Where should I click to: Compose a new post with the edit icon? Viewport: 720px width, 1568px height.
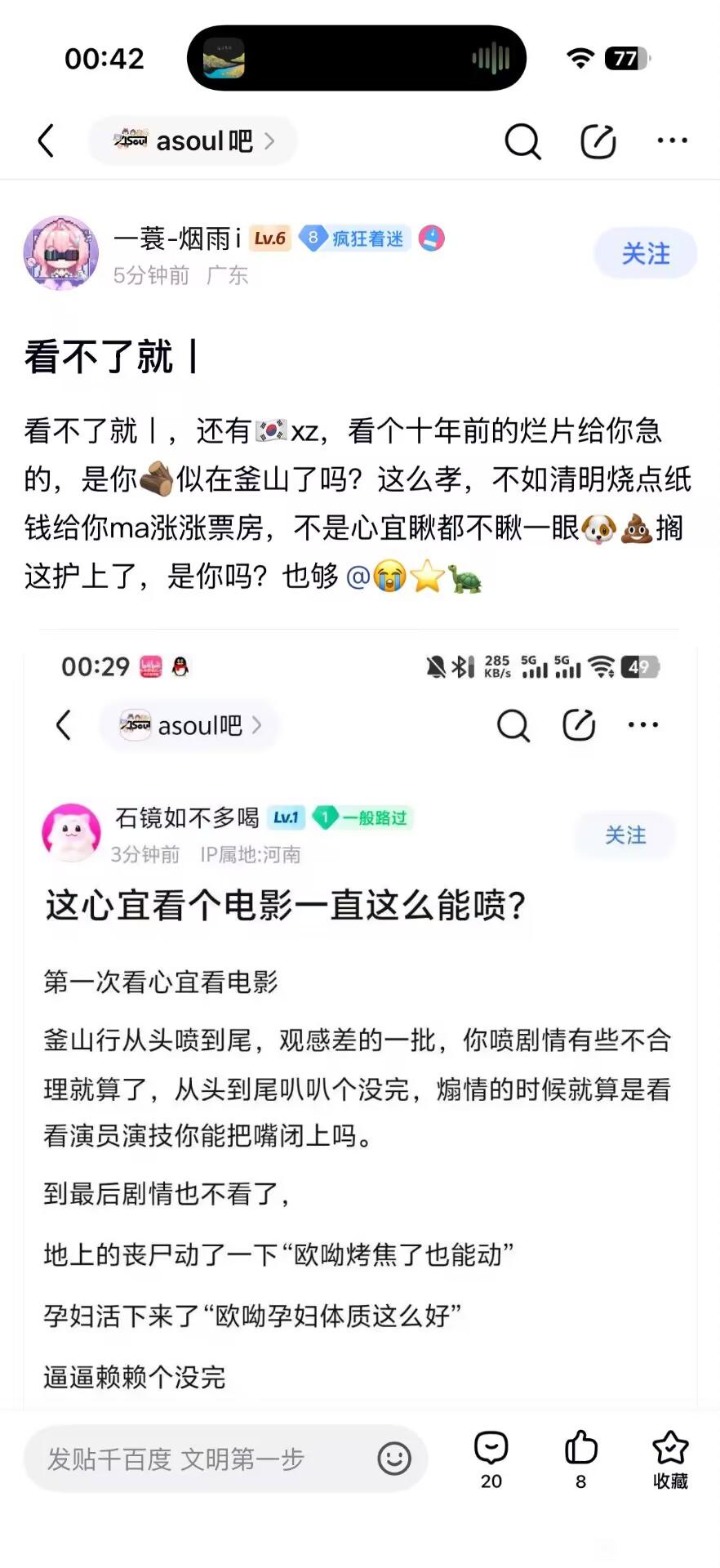coord(598,141)
